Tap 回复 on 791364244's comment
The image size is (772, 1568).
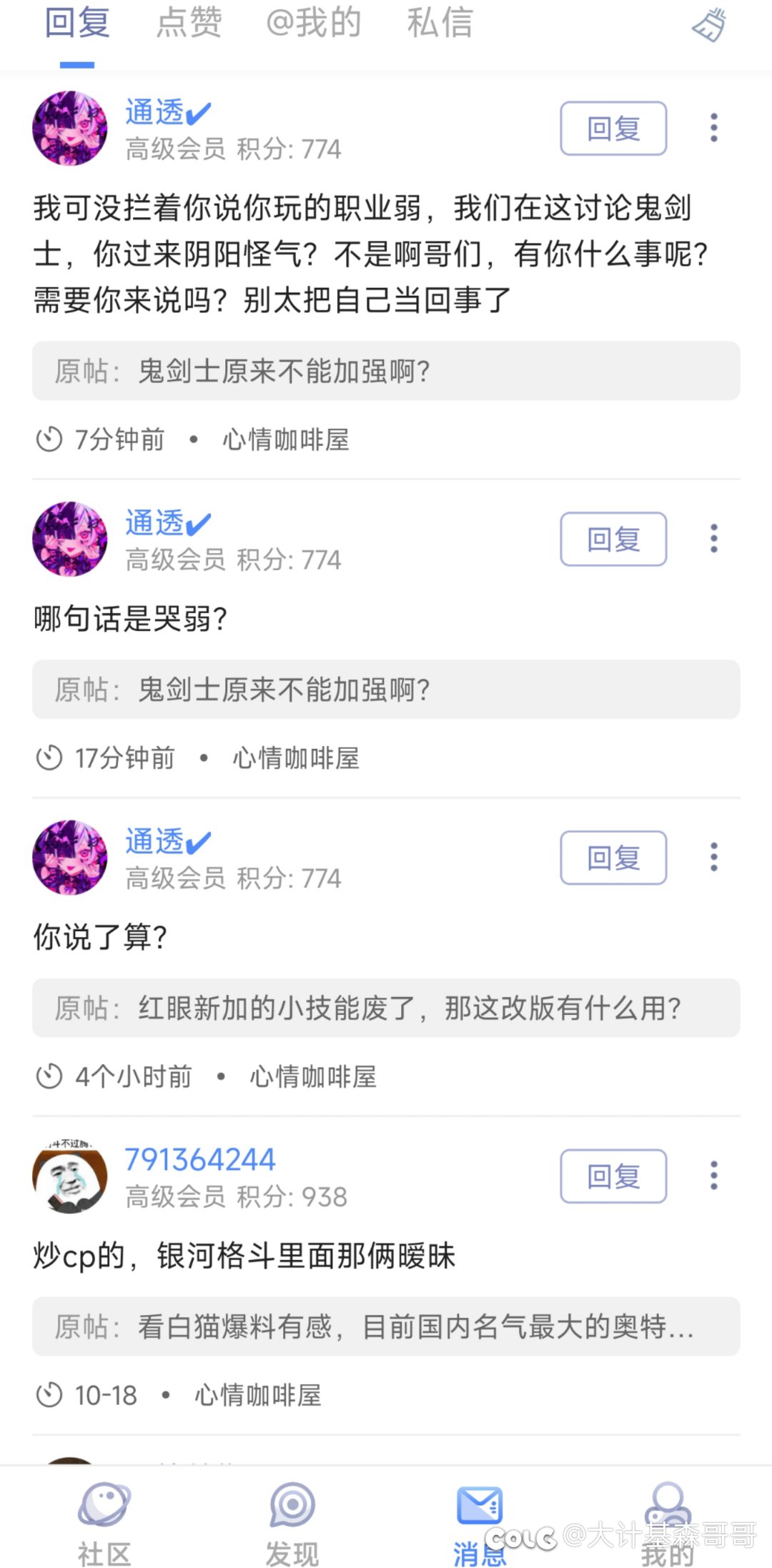[x=613, y=1176]
